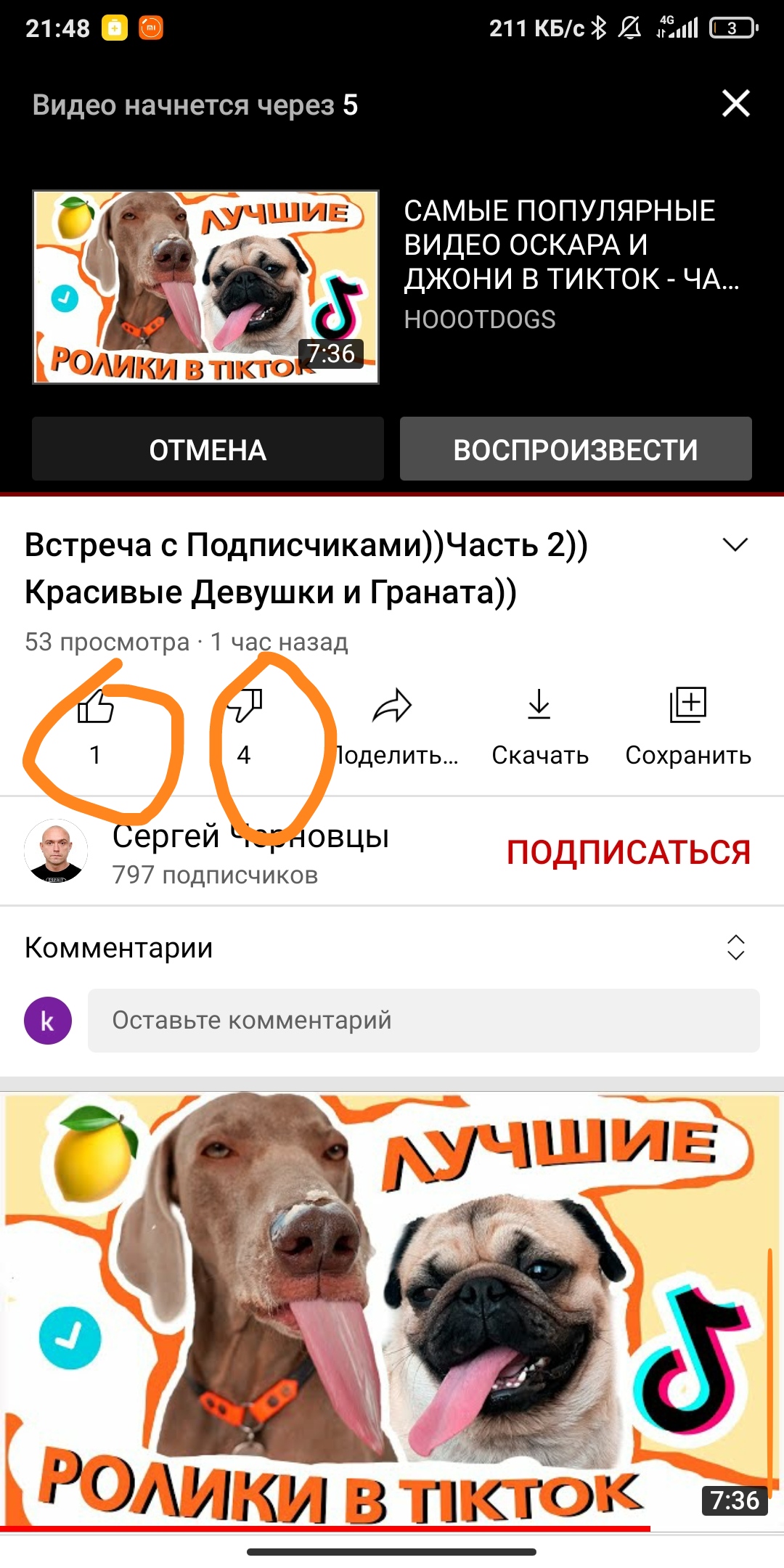Dismiss the upcoming video countdown
This screenshot has height=1568, width=784.
pyautogui.click(x=735, y=104)
